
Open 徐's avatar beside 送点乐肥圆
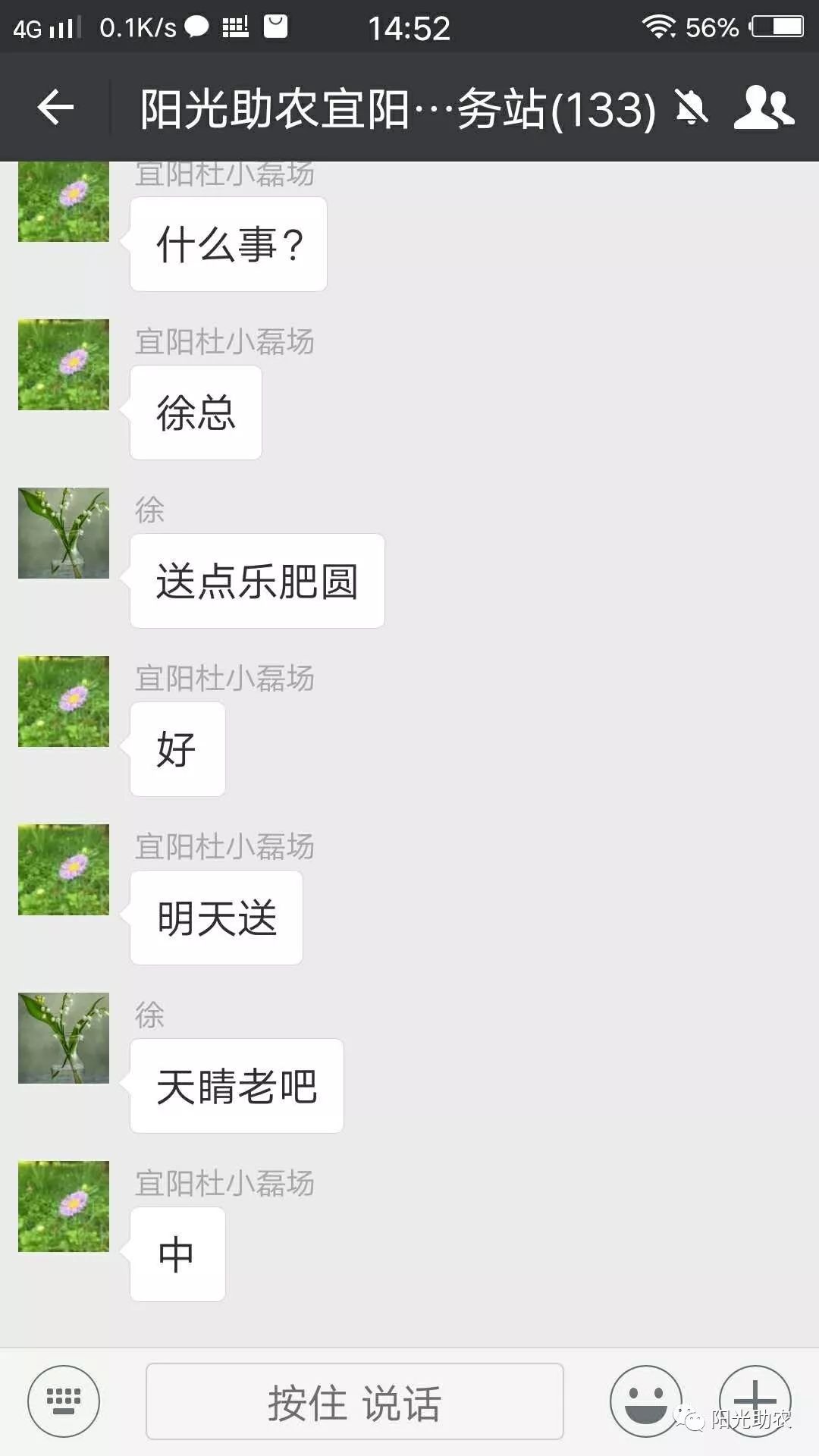point(64,533)
